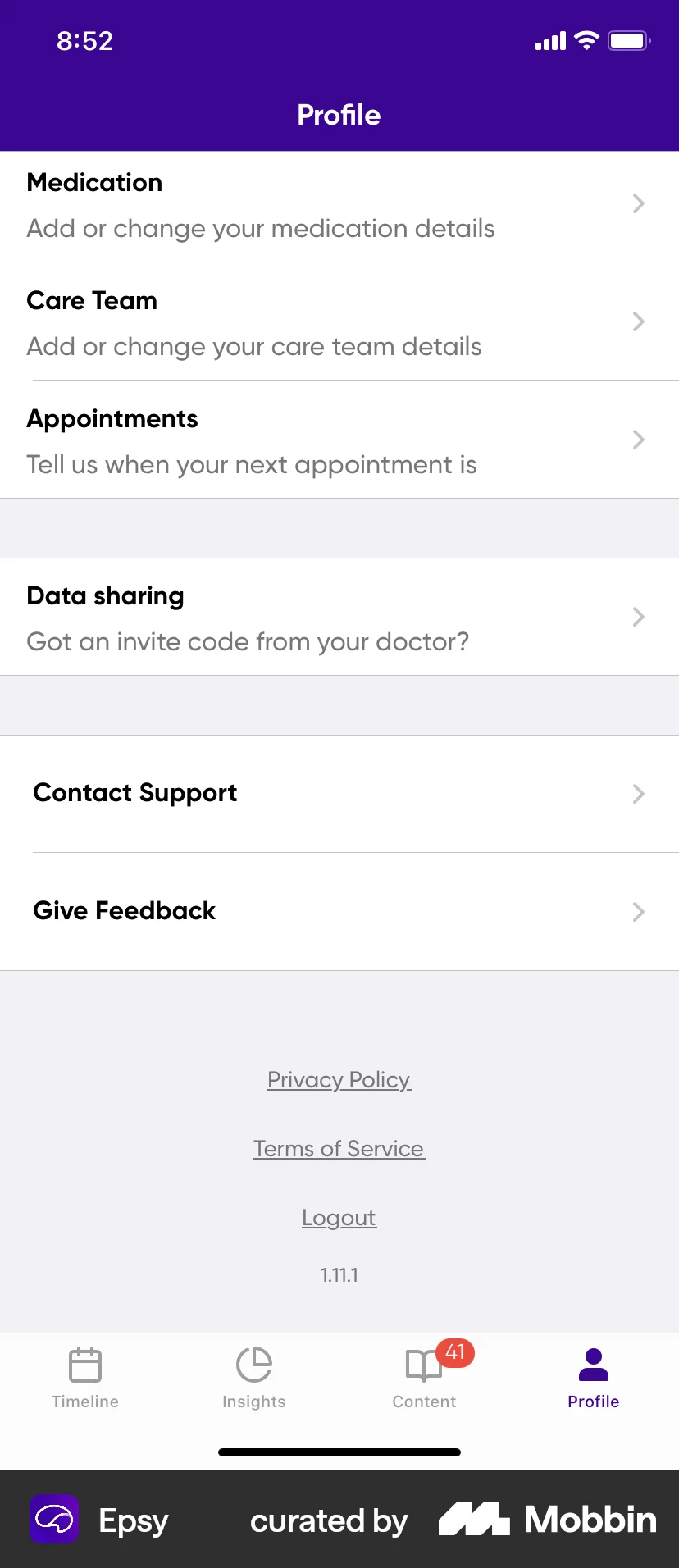Select the Profile person icon

[593, 1361]
